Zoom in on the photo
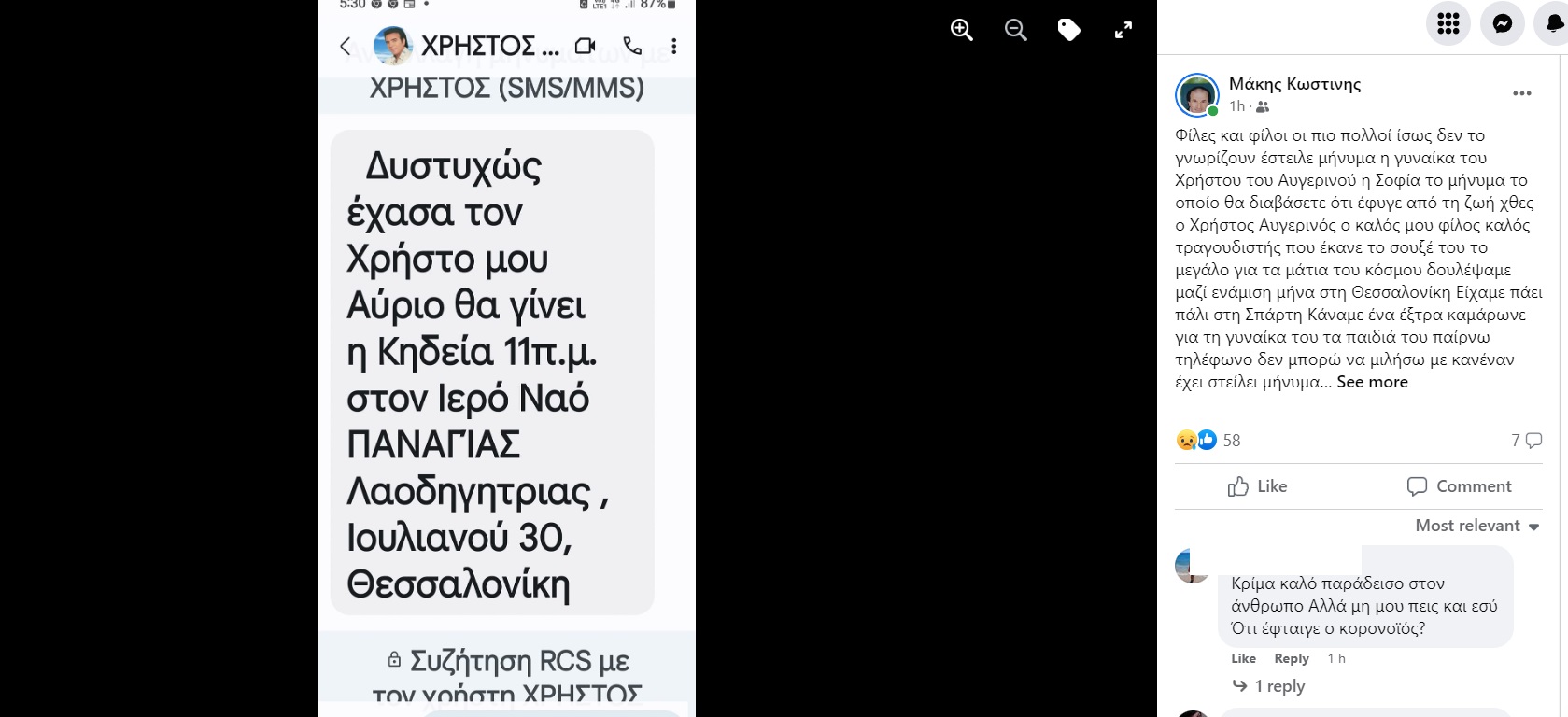Viewport: 1568px width, 717px height. [x=961, y=30]
